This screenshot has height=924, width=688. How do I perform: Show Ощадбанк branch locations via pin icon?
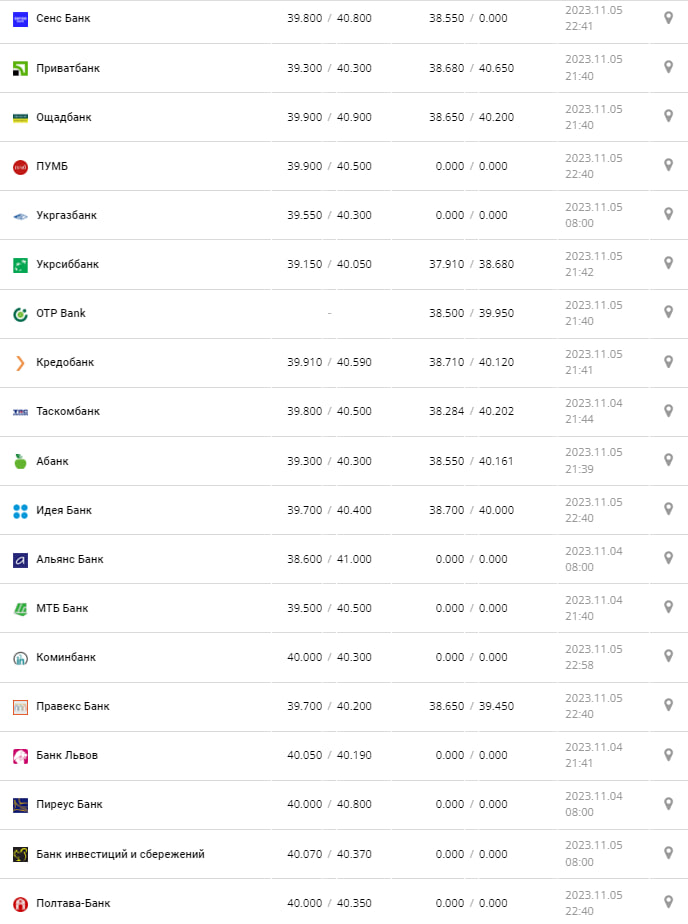point(668,116)
